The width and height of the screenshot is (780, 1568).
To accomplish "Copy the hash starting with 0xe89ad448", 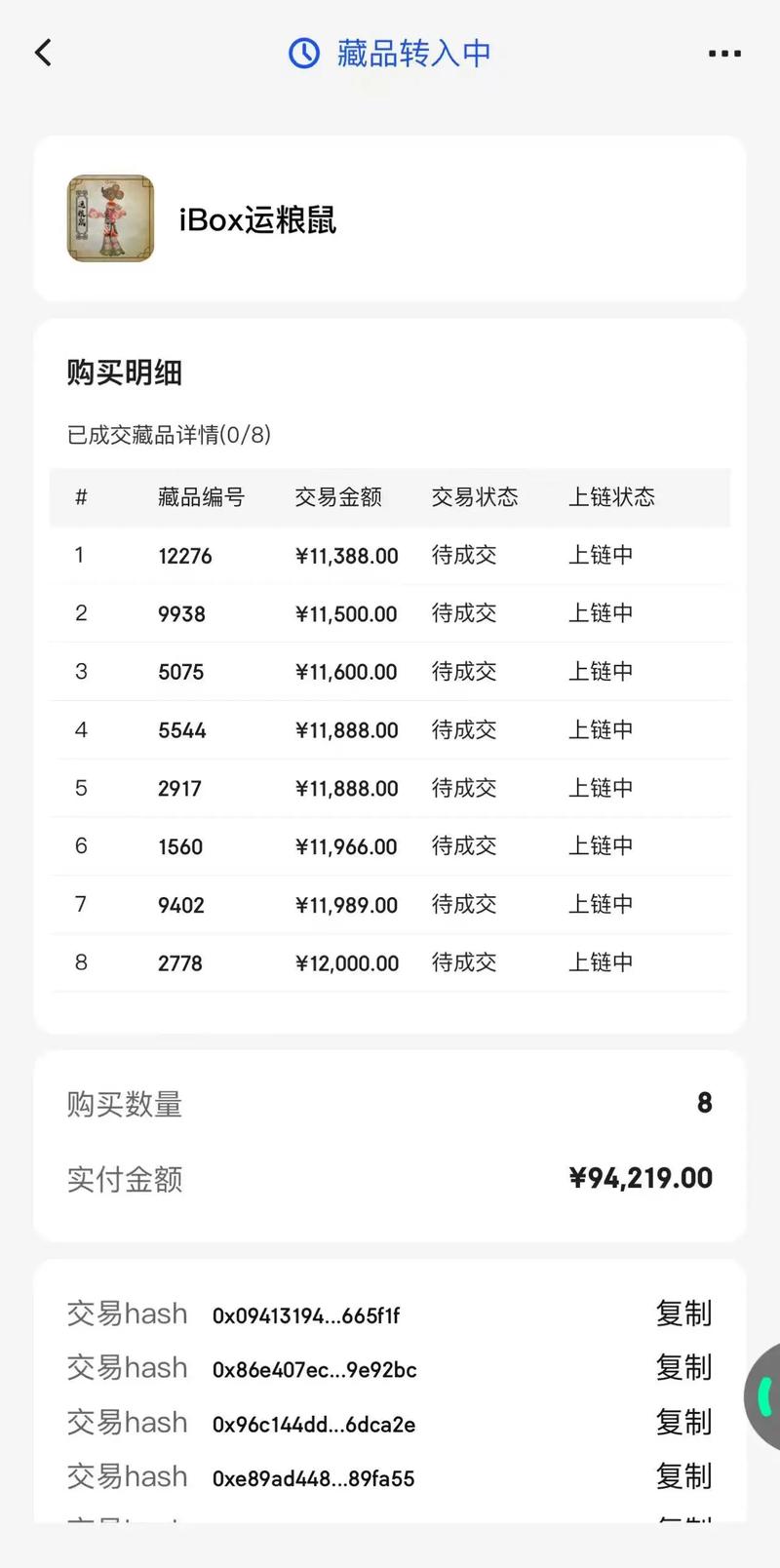I will (x=683, y=1478).
